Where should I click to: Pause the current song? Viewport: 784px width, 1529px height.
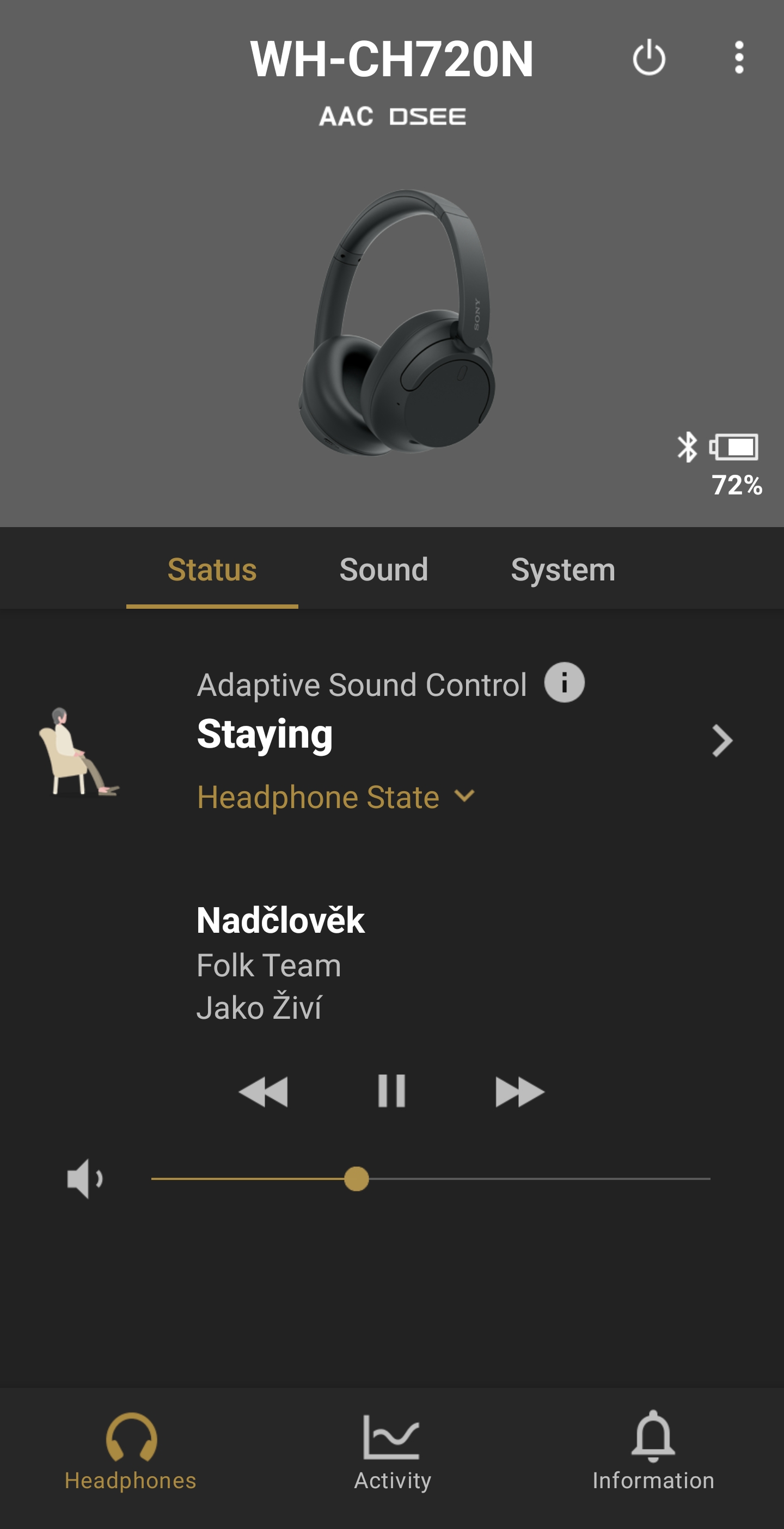pos(391,1091)
